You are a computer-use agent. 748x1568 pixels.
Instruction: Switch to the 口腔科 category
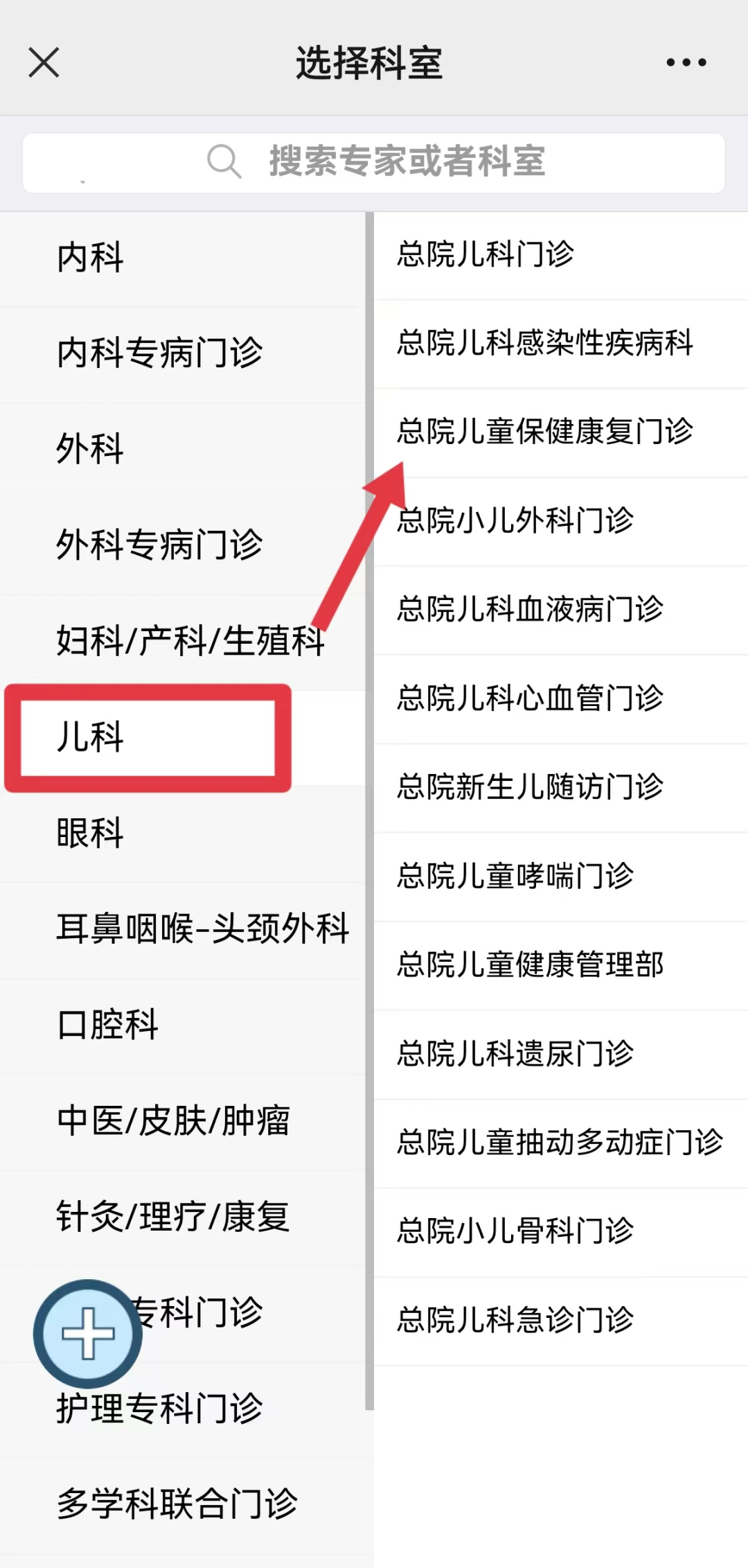(x=183, y=1024)
